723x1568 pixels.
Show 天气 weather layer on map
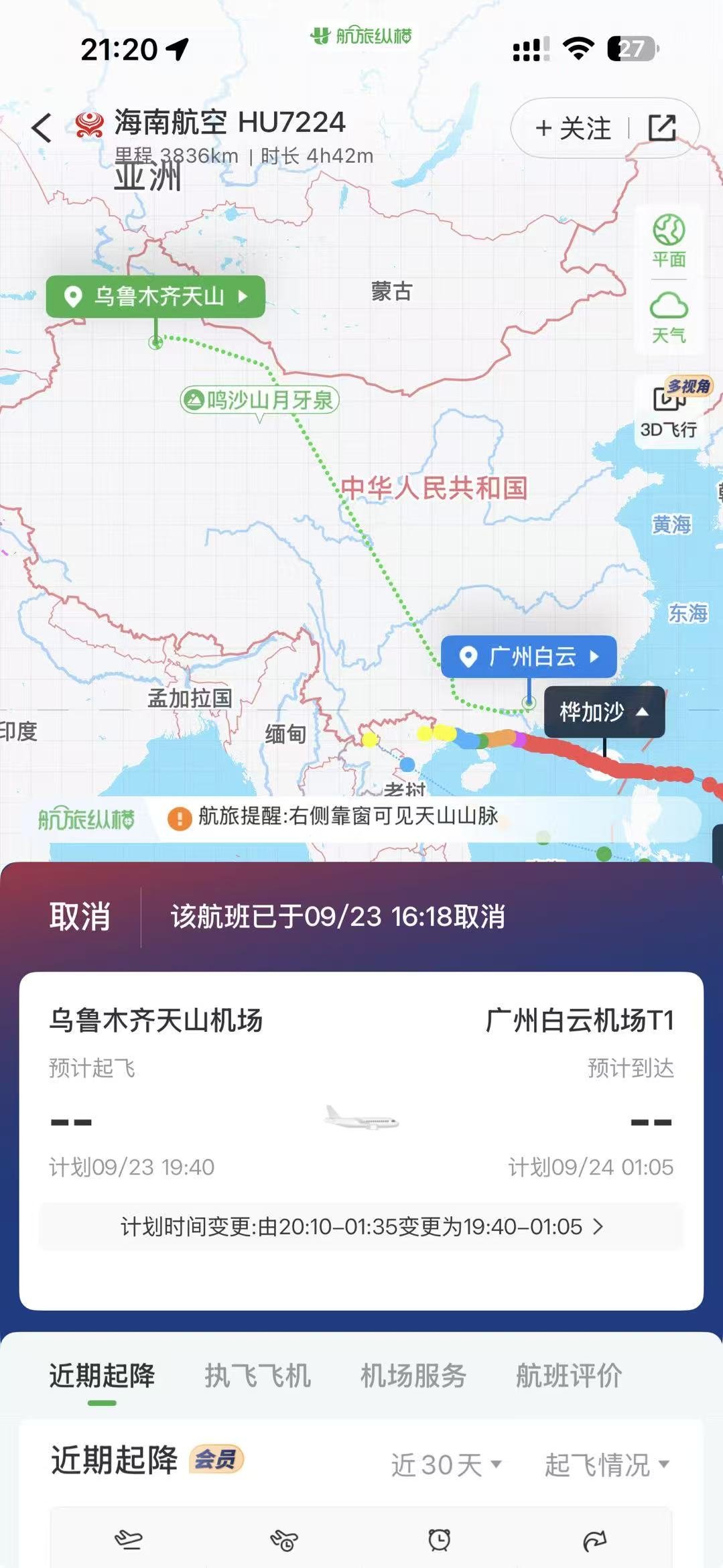point(669,317)
